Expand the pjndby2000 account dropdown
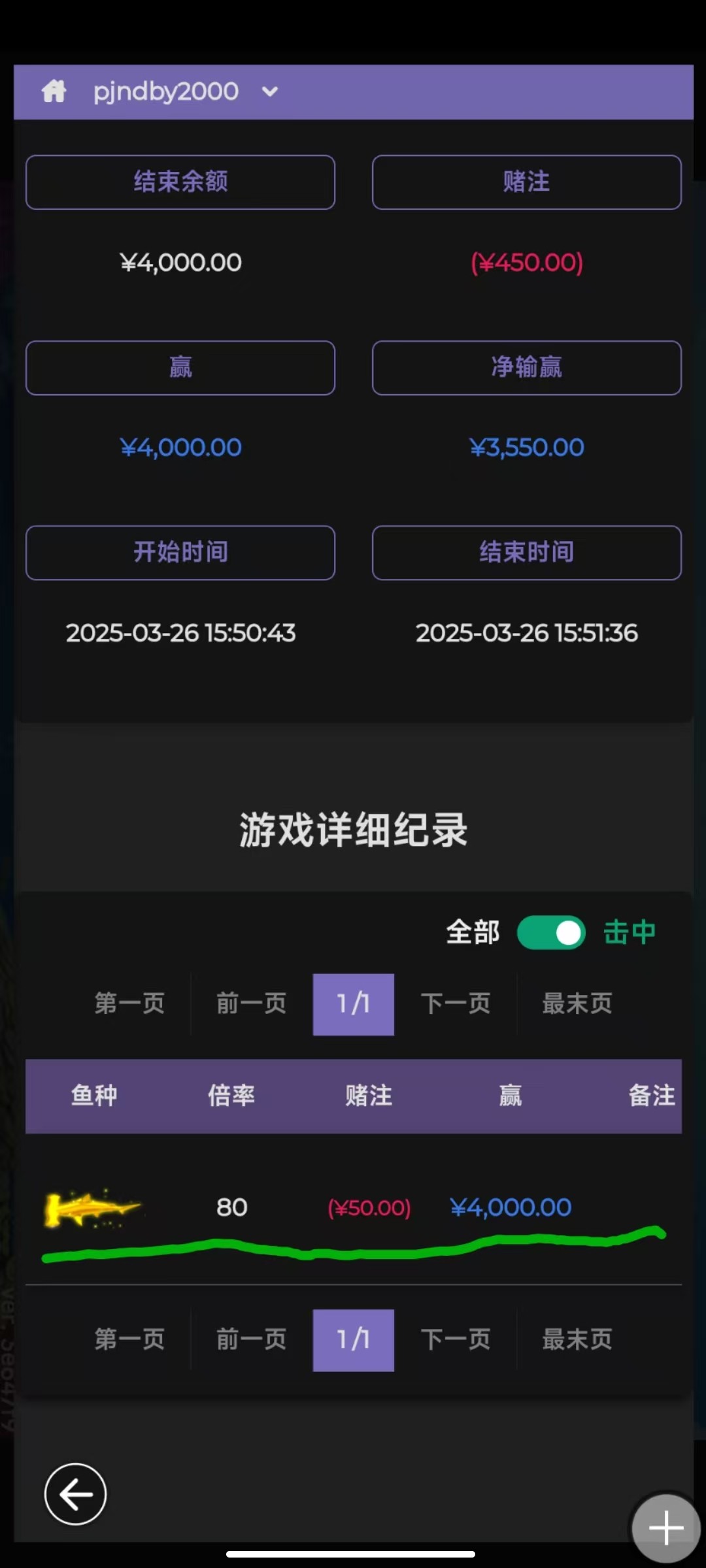The image size is (706, 1568). tap(270, 92)
